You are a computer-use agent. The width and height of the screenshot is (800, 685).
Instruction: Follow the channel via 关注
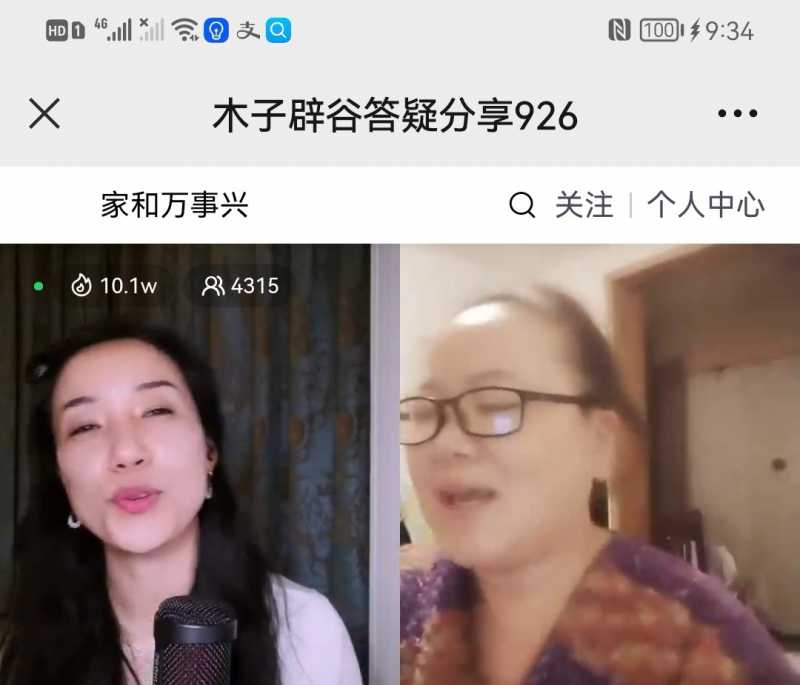coord(584,206)
